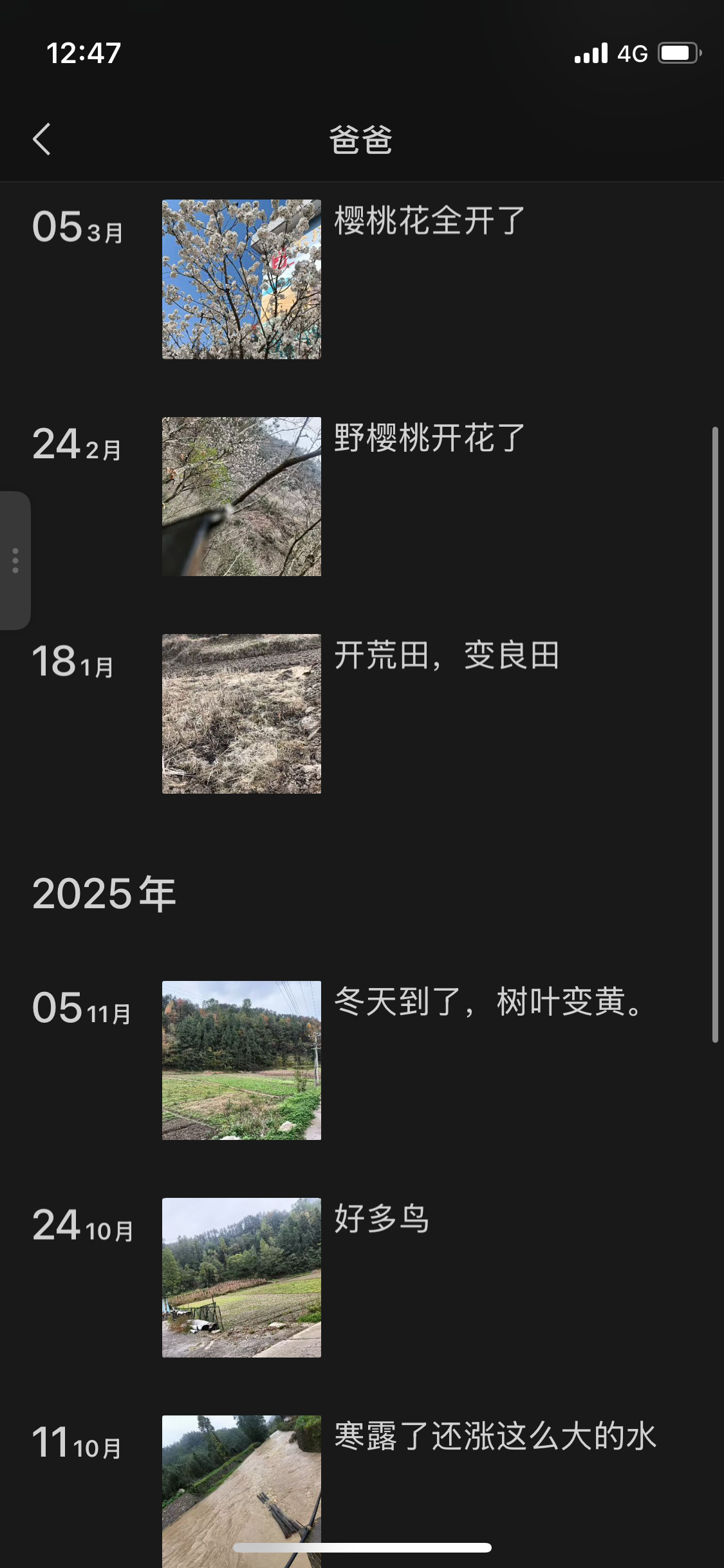Open the 樱桃花全开了 post photo

pos(241,279)
